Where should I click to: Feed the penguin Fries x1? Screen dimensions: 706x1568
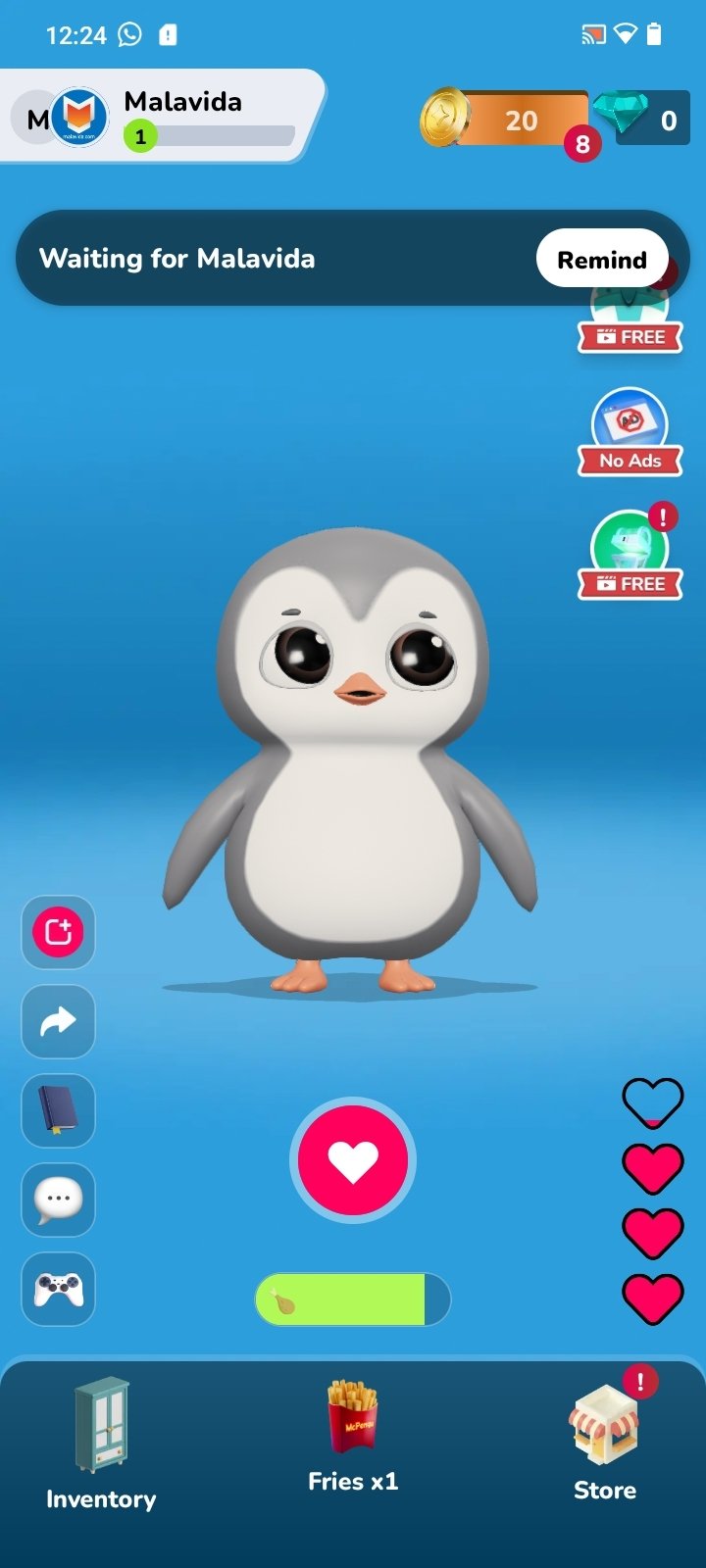(x=353, y=1436)
